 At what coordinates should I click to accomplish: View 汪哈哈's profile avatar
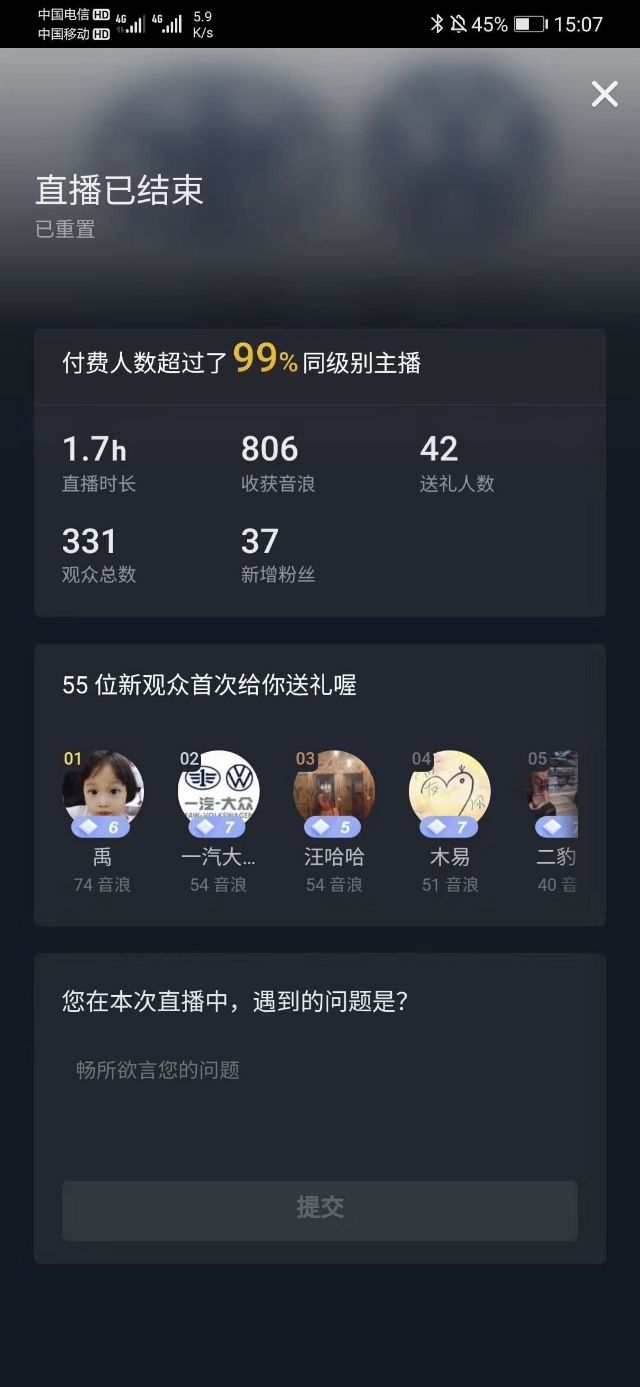(334, 790)
